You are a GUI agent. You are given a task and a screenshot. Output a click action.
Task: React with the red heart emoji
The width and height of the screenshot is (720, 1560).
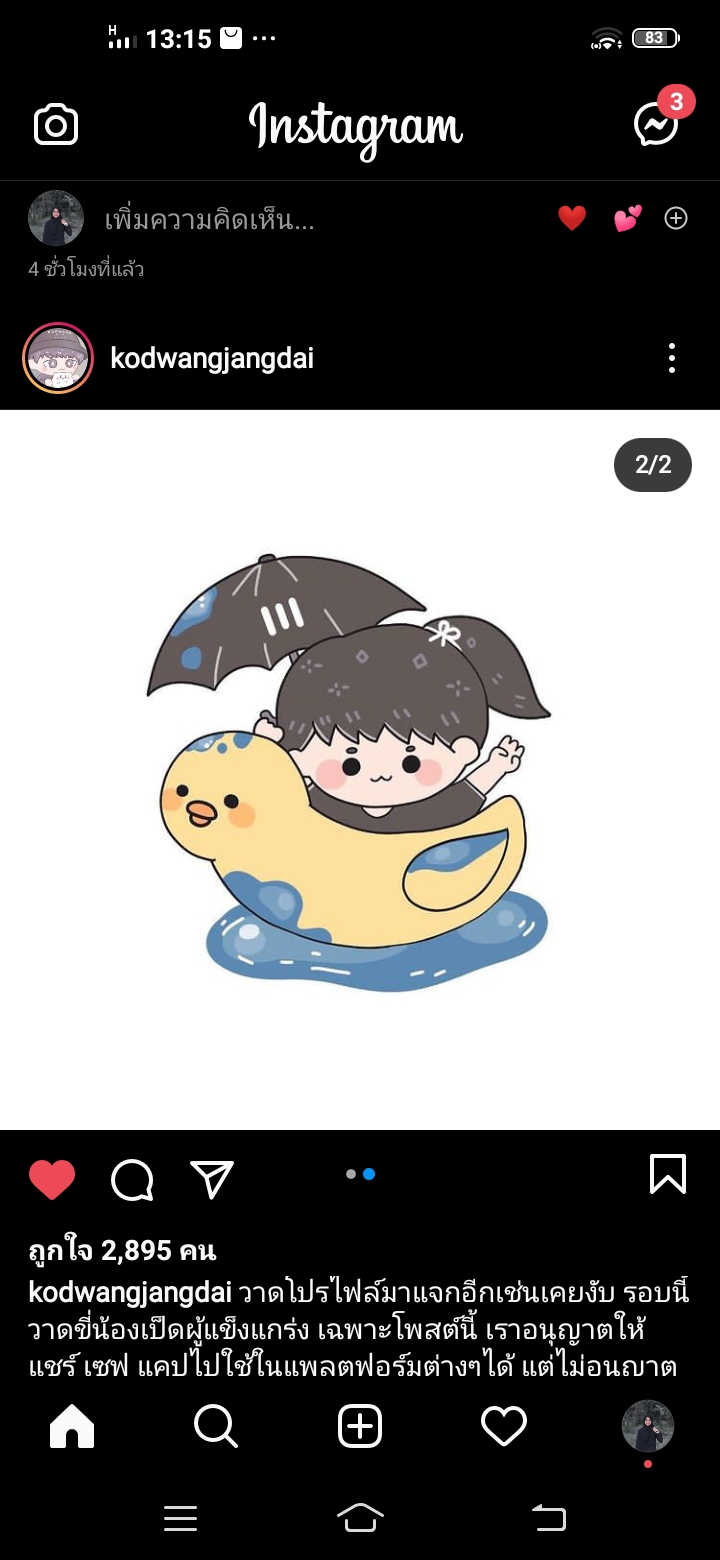[572, 218]
